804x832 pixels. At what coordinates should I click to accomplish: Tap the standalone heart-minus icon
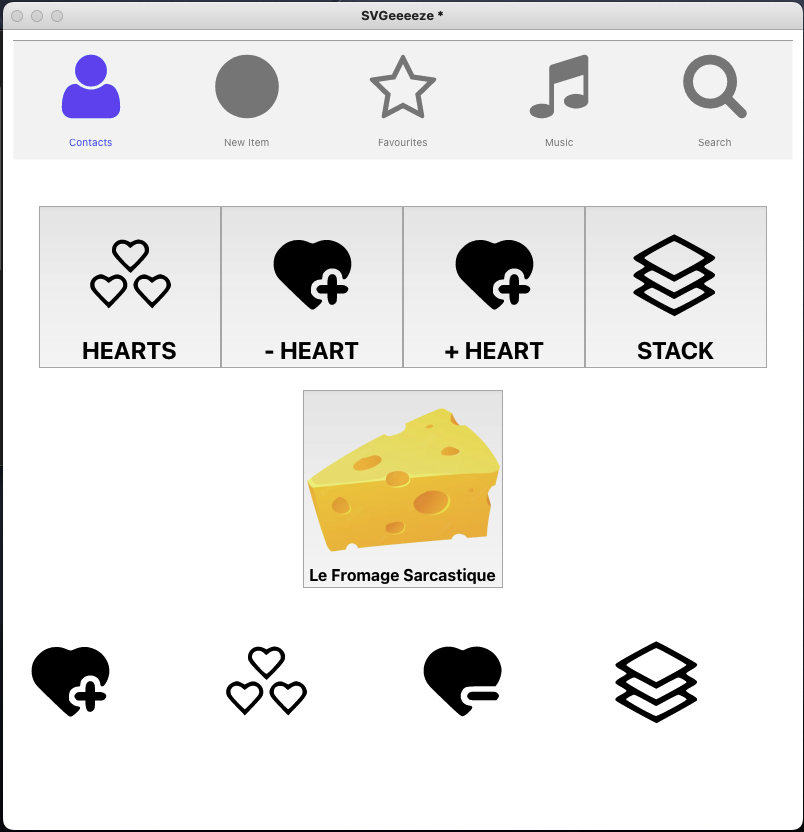click(462, 681)
